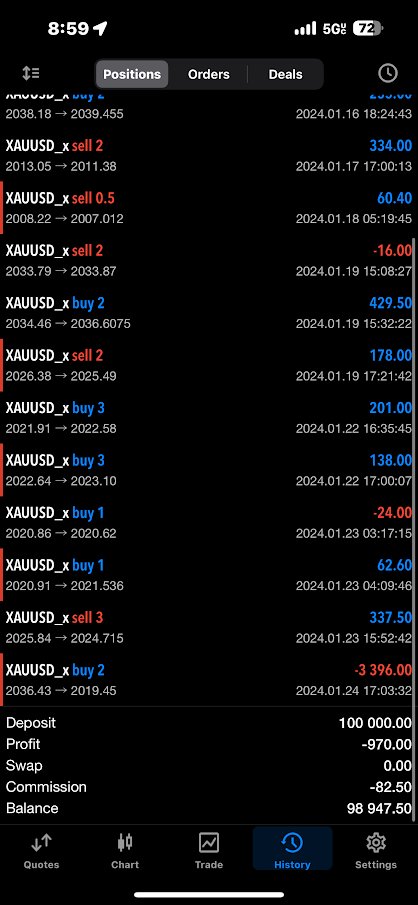418x905 pixels.
Task: Switch to the Orders segment
Action: pyautogui.click(x=208, y=74)
